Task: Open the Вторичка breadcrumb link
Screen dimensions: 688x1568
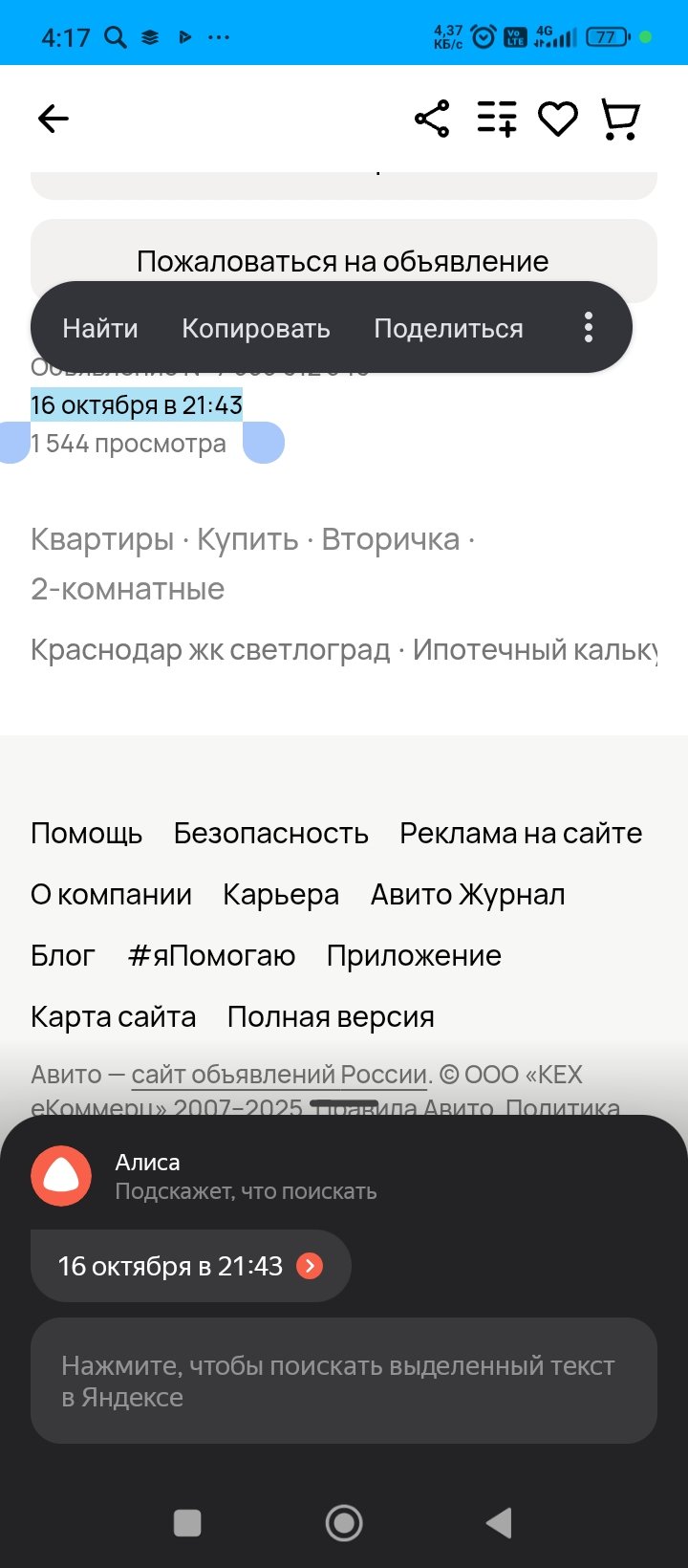Action: point(390,539)
